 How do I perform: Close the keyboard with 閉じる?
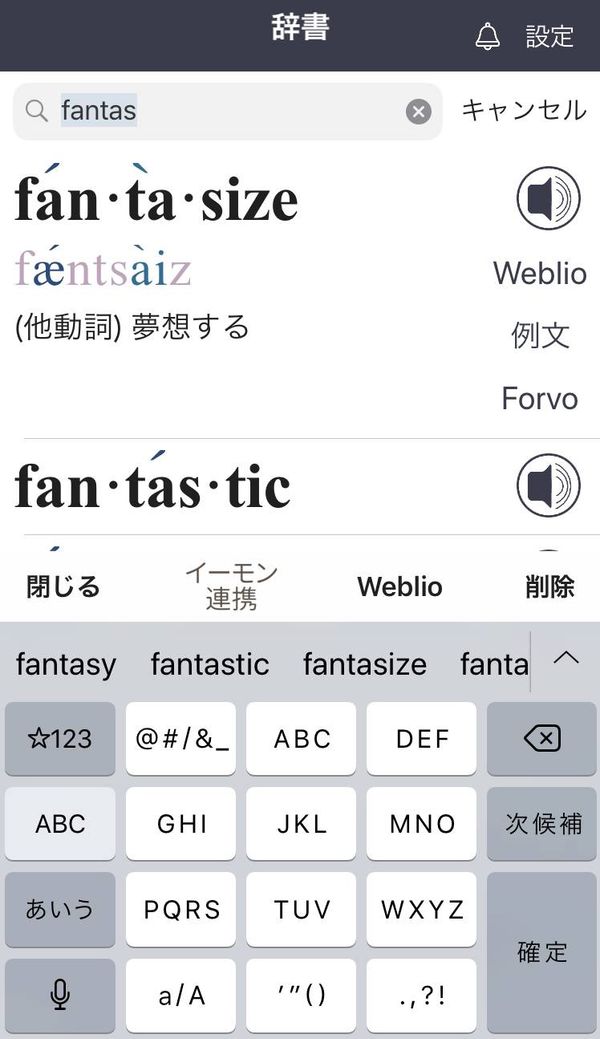point(63,586)
